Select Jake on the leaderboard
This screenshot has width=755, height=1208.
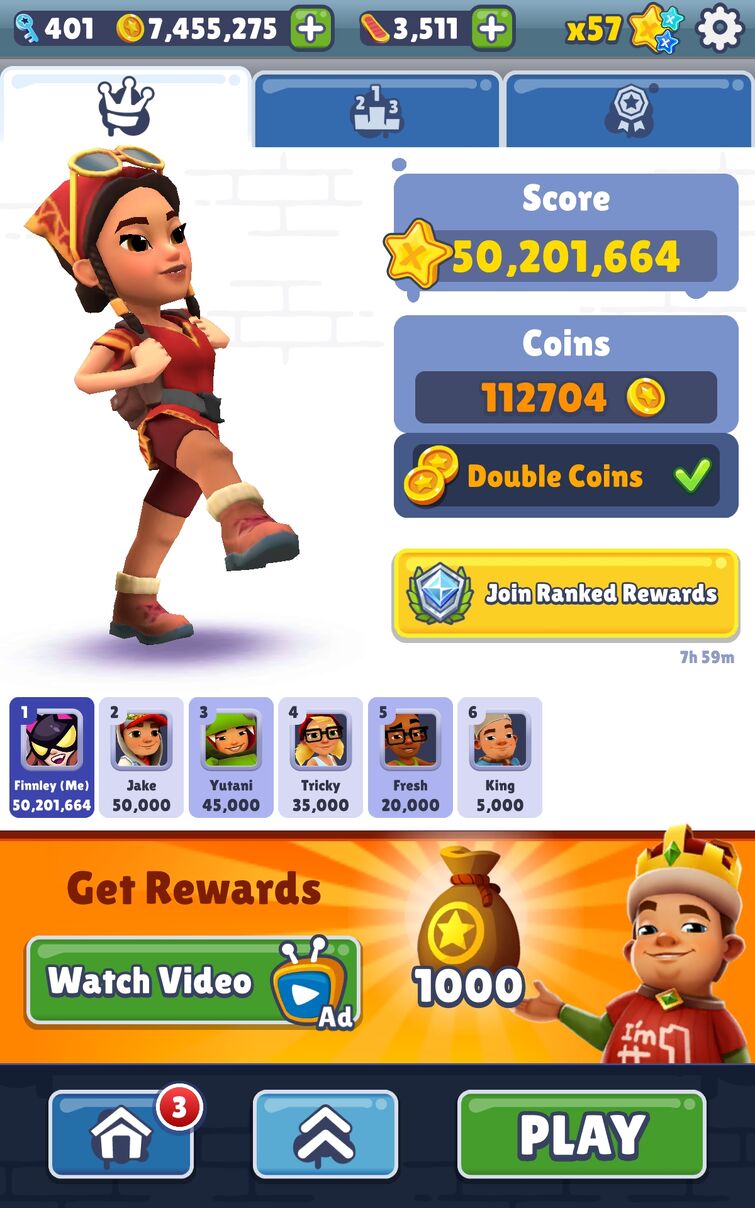click(x=141, y=757)
